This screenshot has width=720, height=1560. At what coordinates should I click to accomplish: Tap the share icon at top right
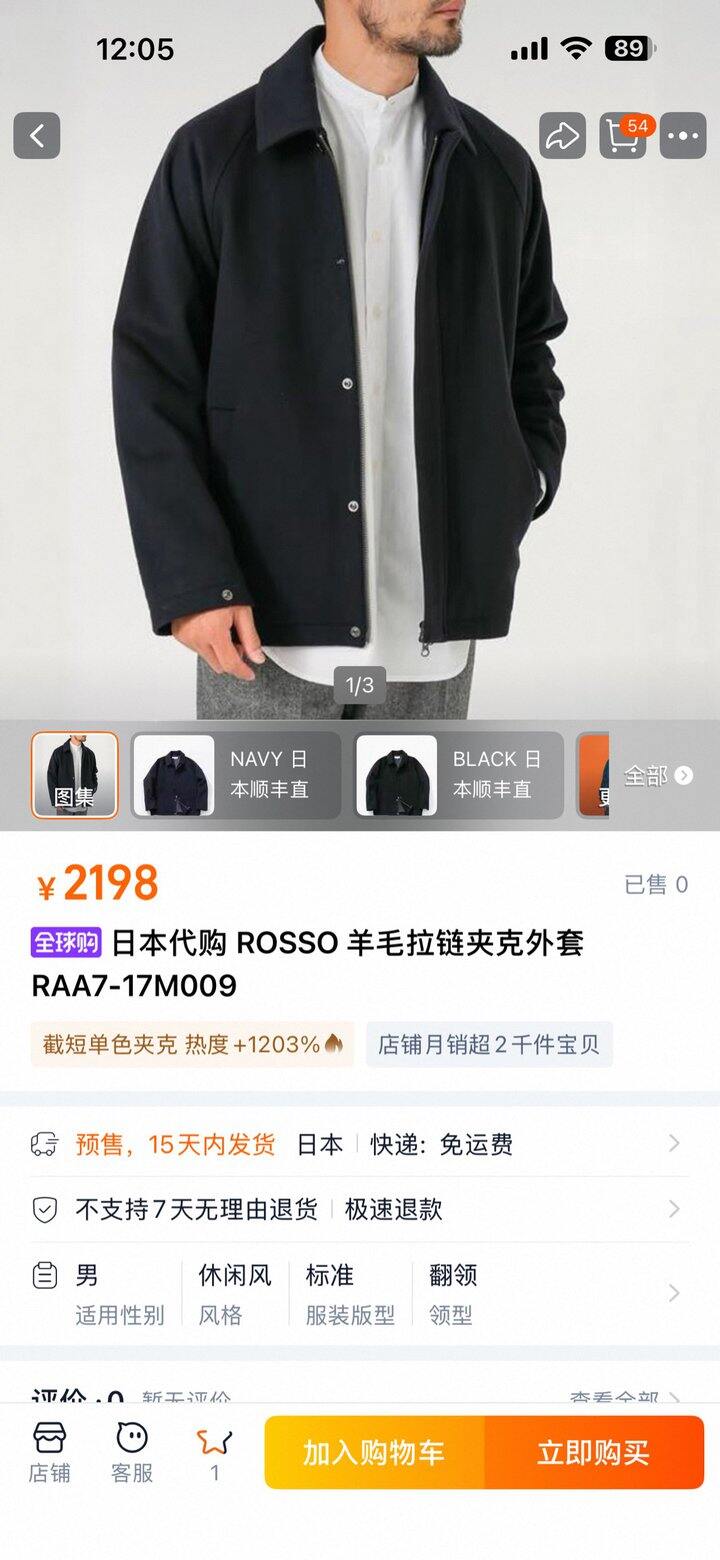(563, 137)
